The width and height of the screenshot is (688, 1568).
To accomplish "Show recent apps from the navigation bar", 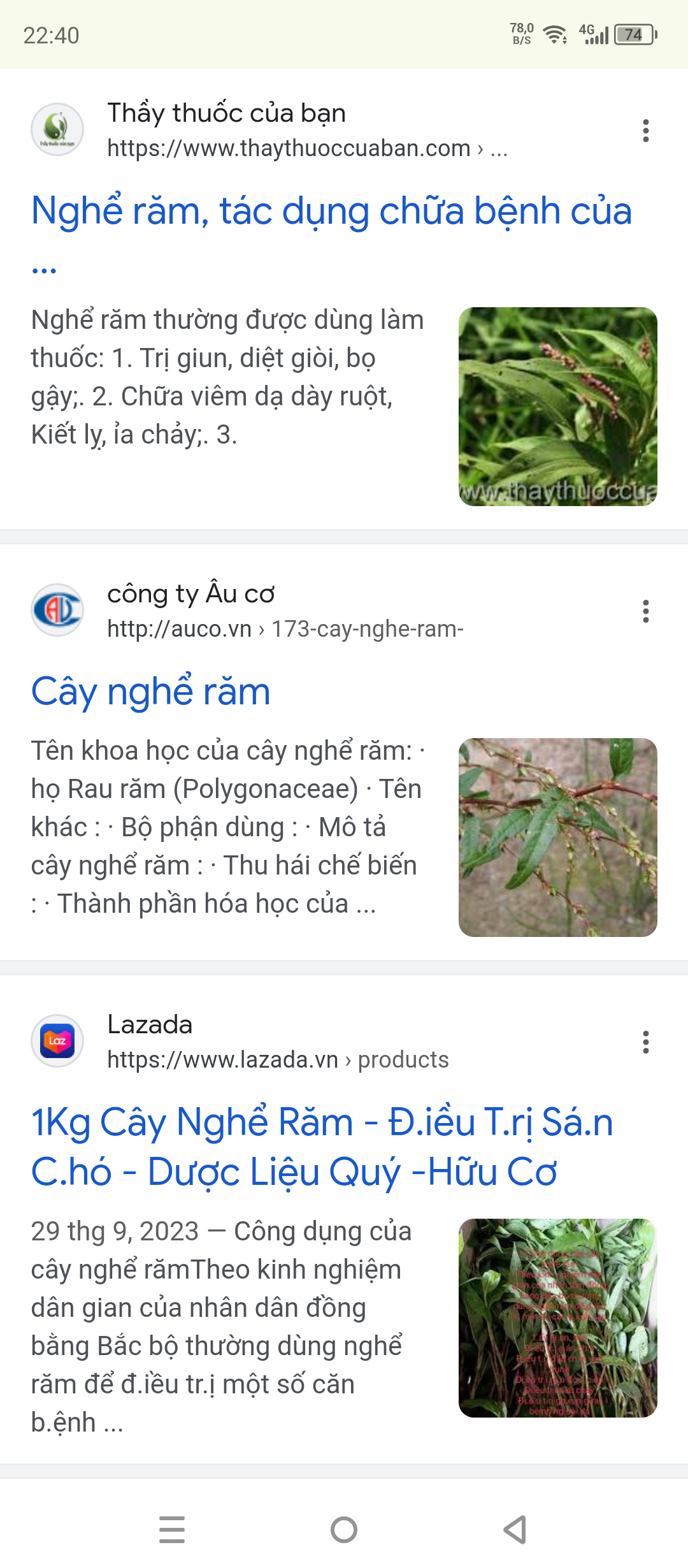I will tap(172, 1529).
